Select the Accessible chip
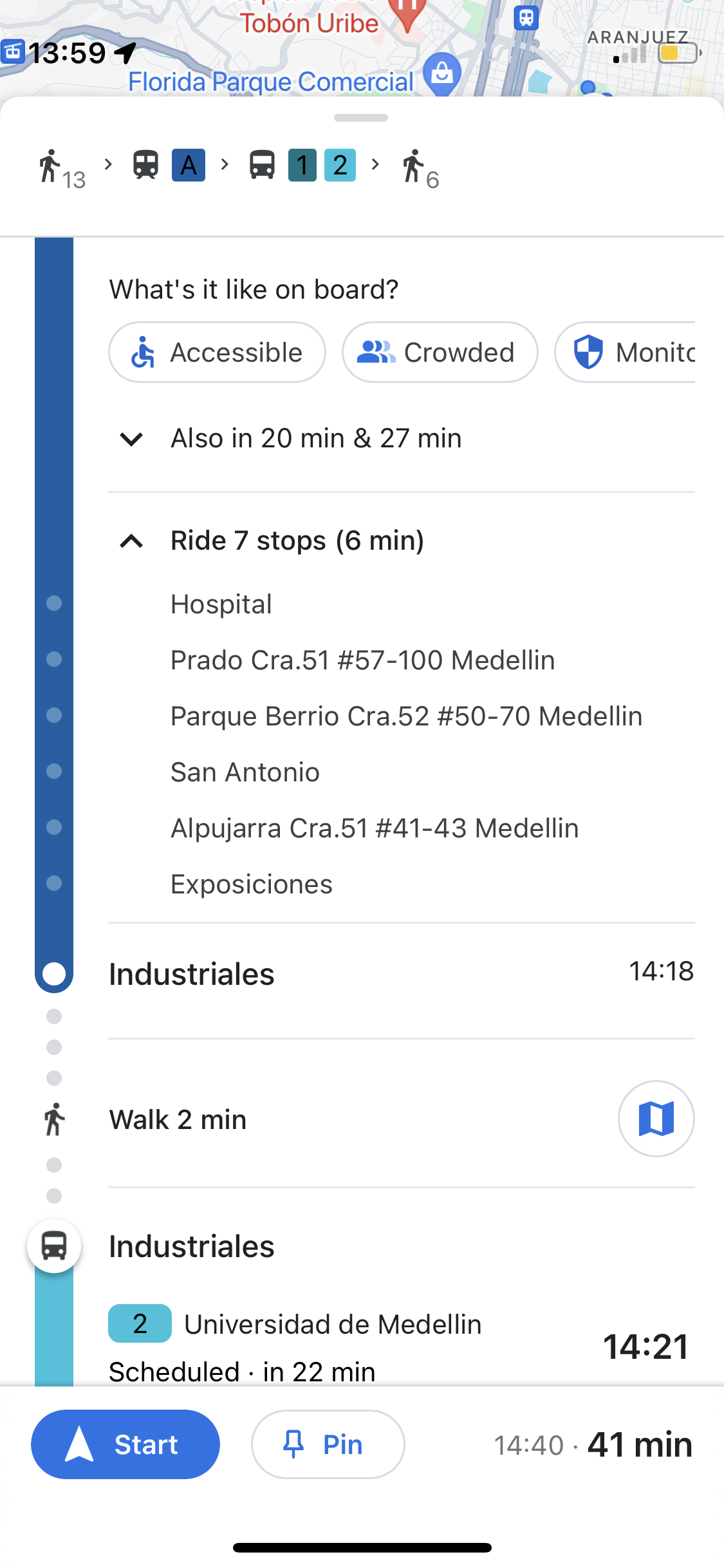The width and height of the screenshot is (724, 1568). pos(217,352)
